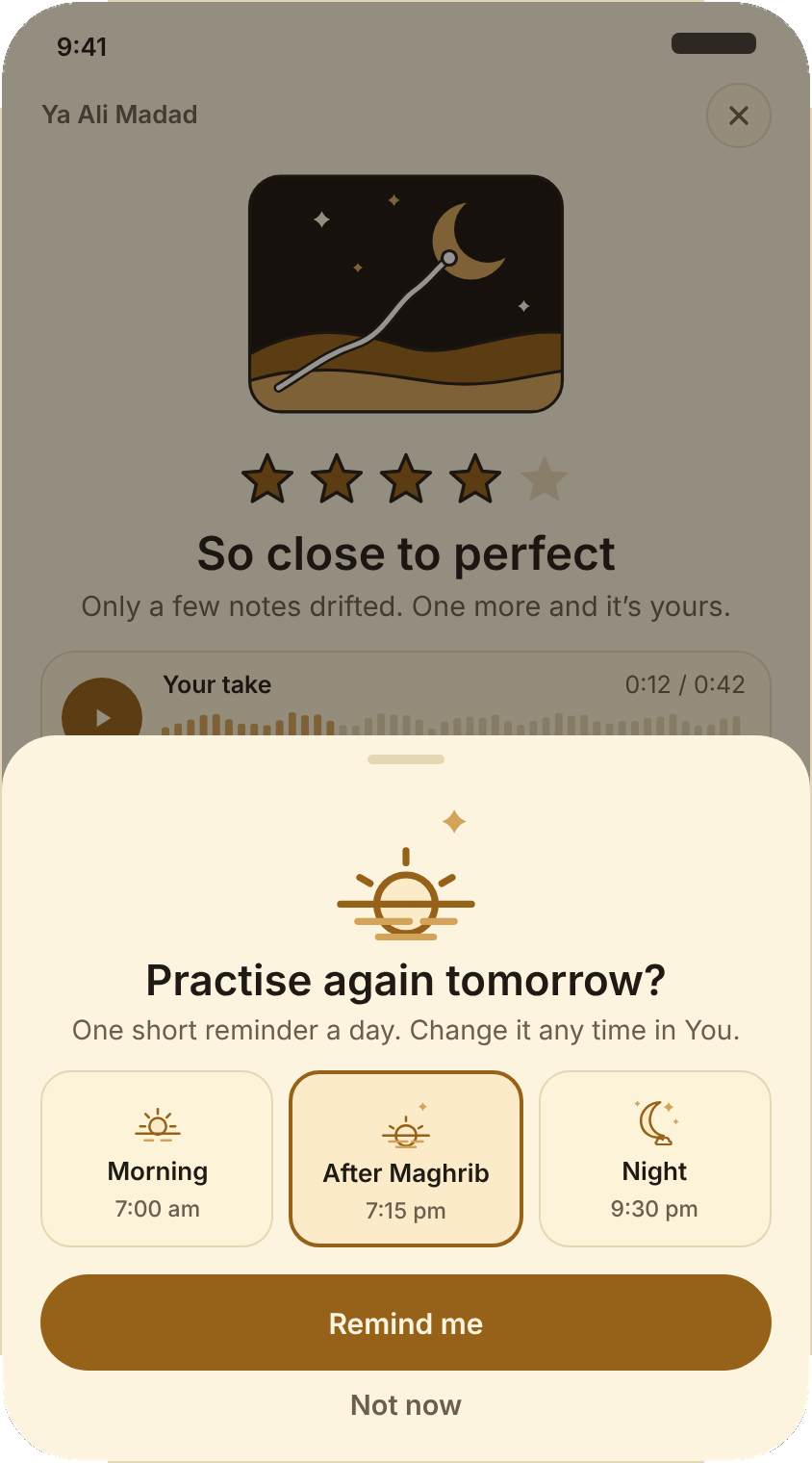Select the Morning 7:00 am reminder
The width and height of the screenshot is (812, 1463).
pos(157,1159)
